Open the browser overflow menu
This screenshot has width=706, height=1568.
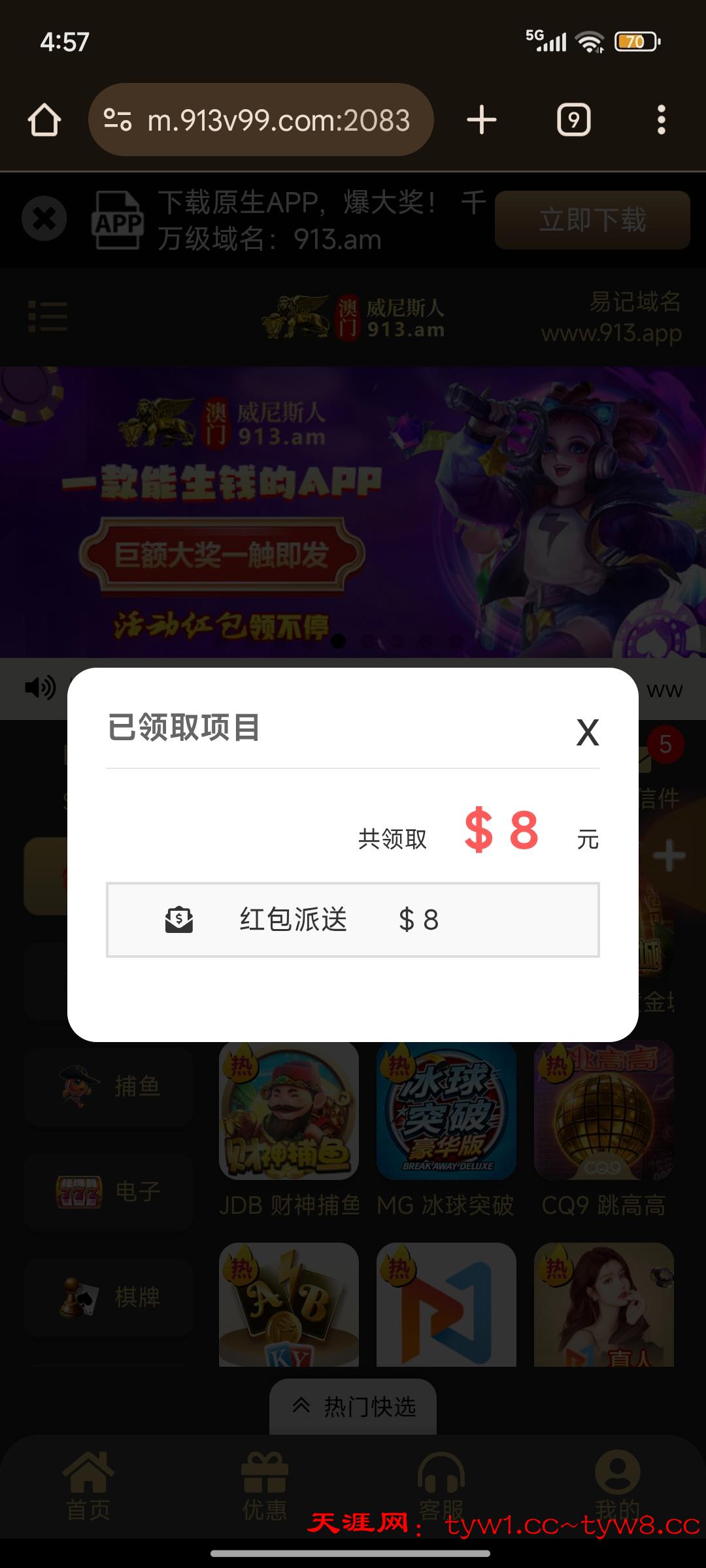(661, 120)
